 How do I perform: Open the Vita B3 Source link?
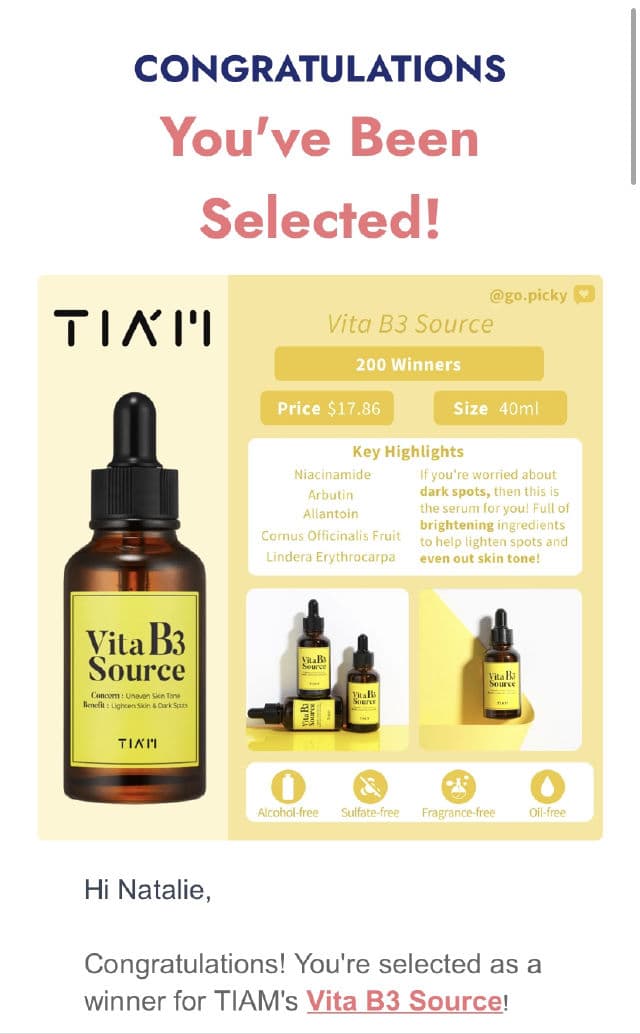pyautogui.click(x=404, y=1000)
